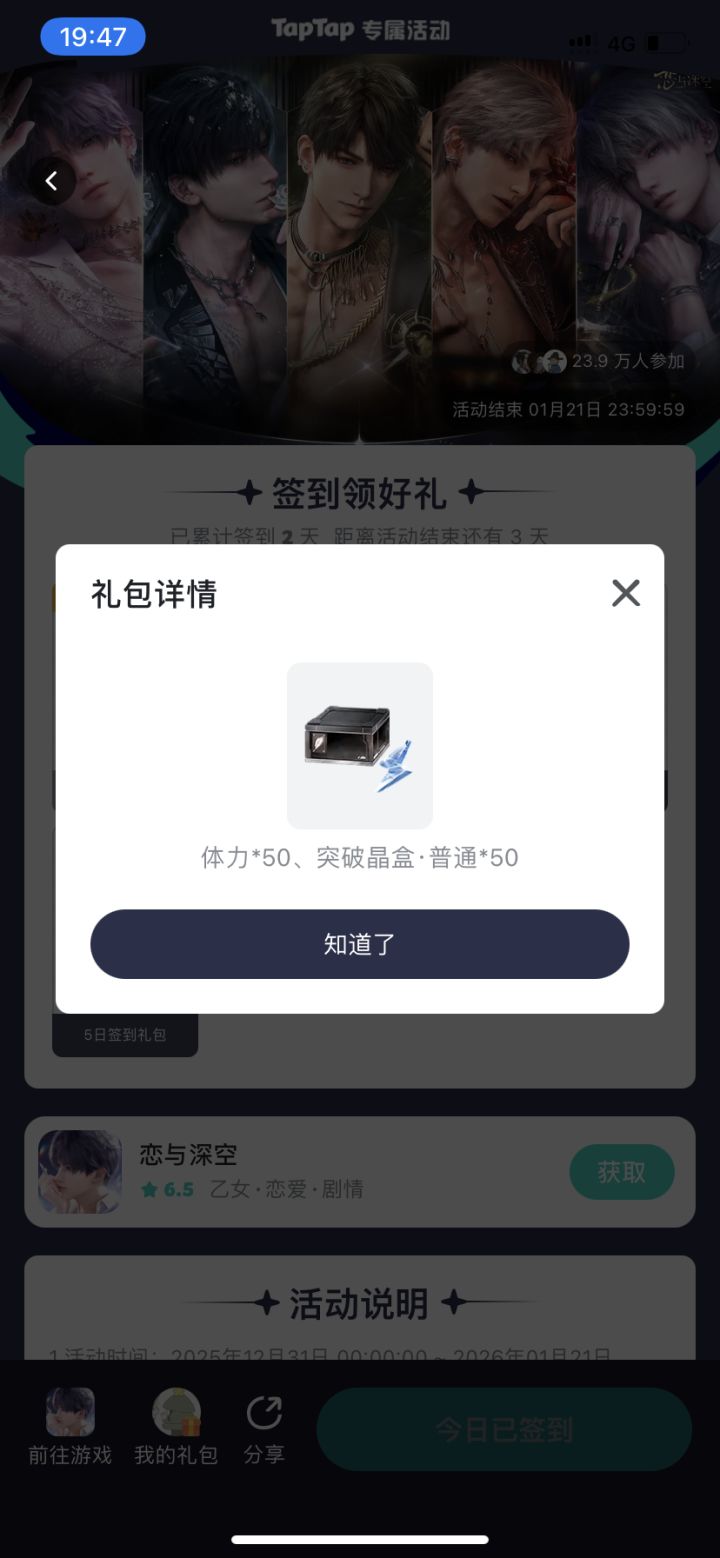Tap the 19:47 time display

[x=92, y=35]
